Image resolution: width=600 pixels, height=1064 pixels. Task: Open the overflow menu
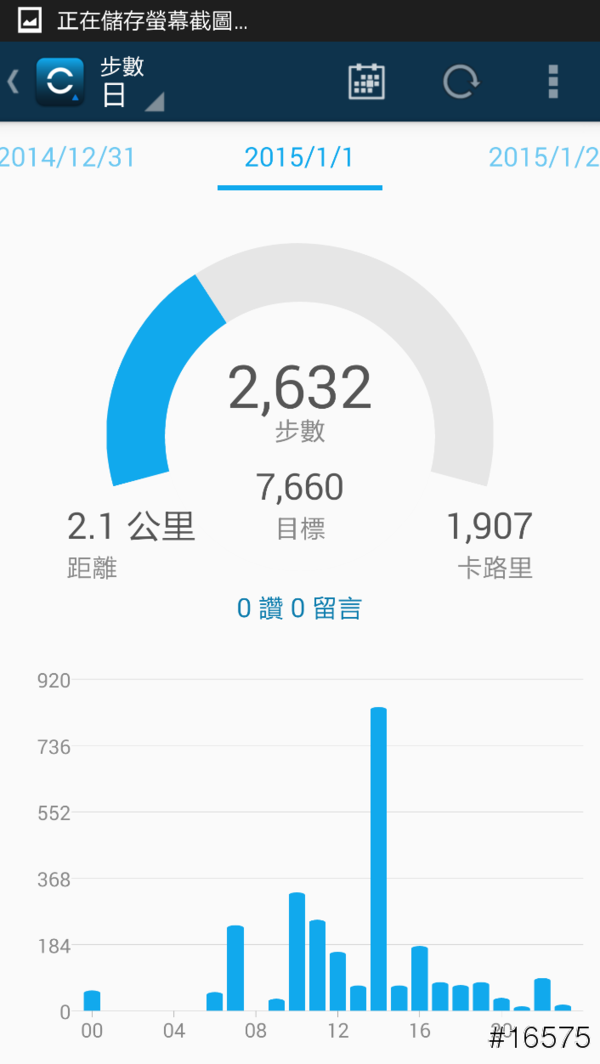tap(553, 82)
